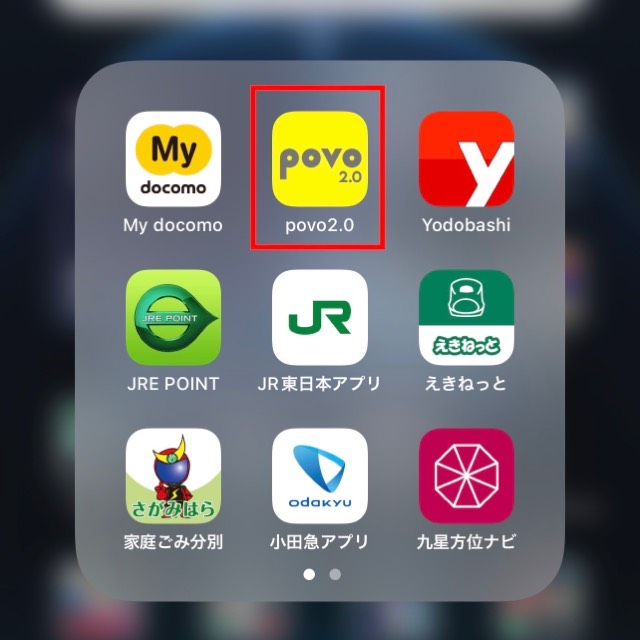Open the 九星方位ナビ app

466,476
